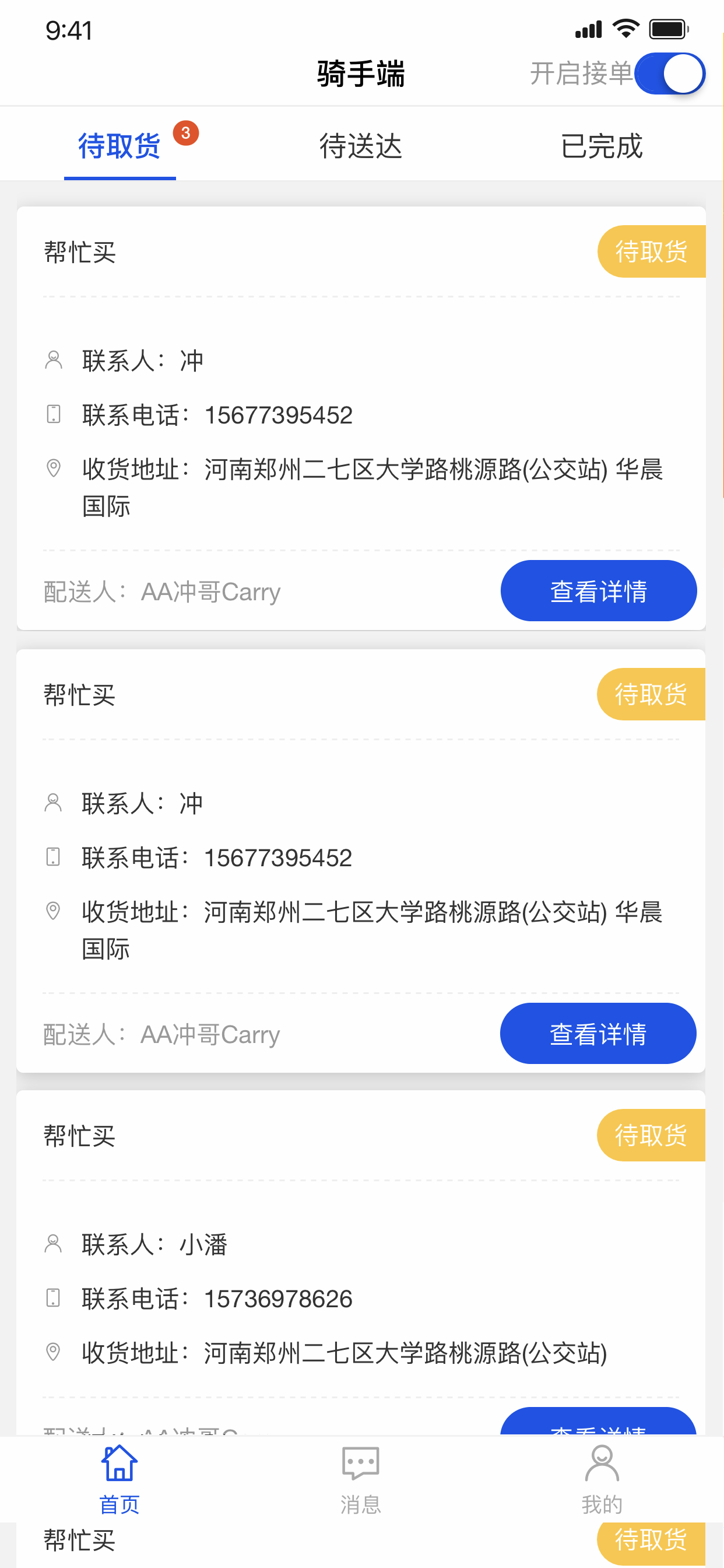724x1568 pixels.
Task: Switch to the 待送达 tab
Action: tap(361, 146)
